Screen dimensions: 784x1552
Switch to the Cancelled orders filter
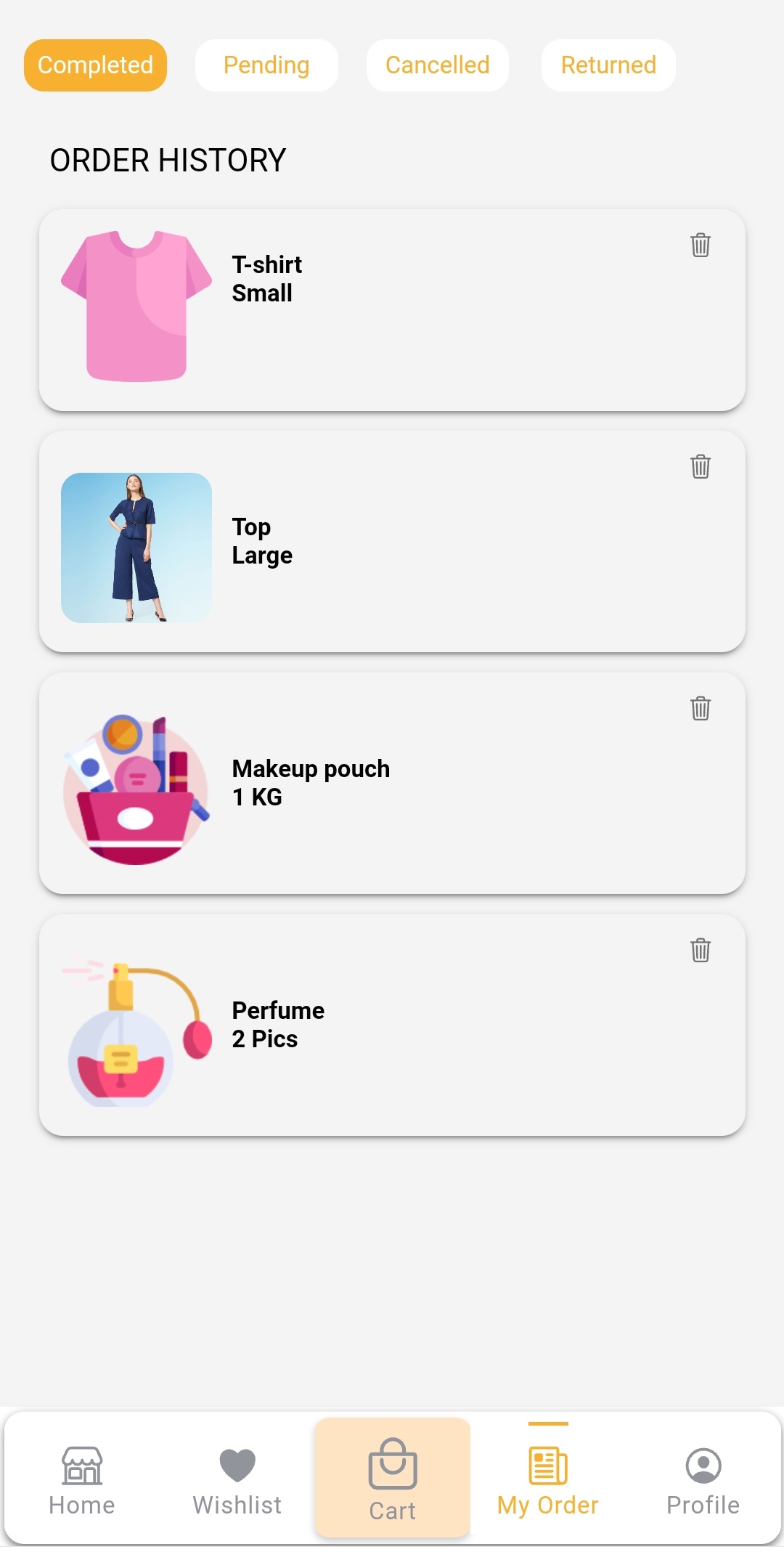437,65
